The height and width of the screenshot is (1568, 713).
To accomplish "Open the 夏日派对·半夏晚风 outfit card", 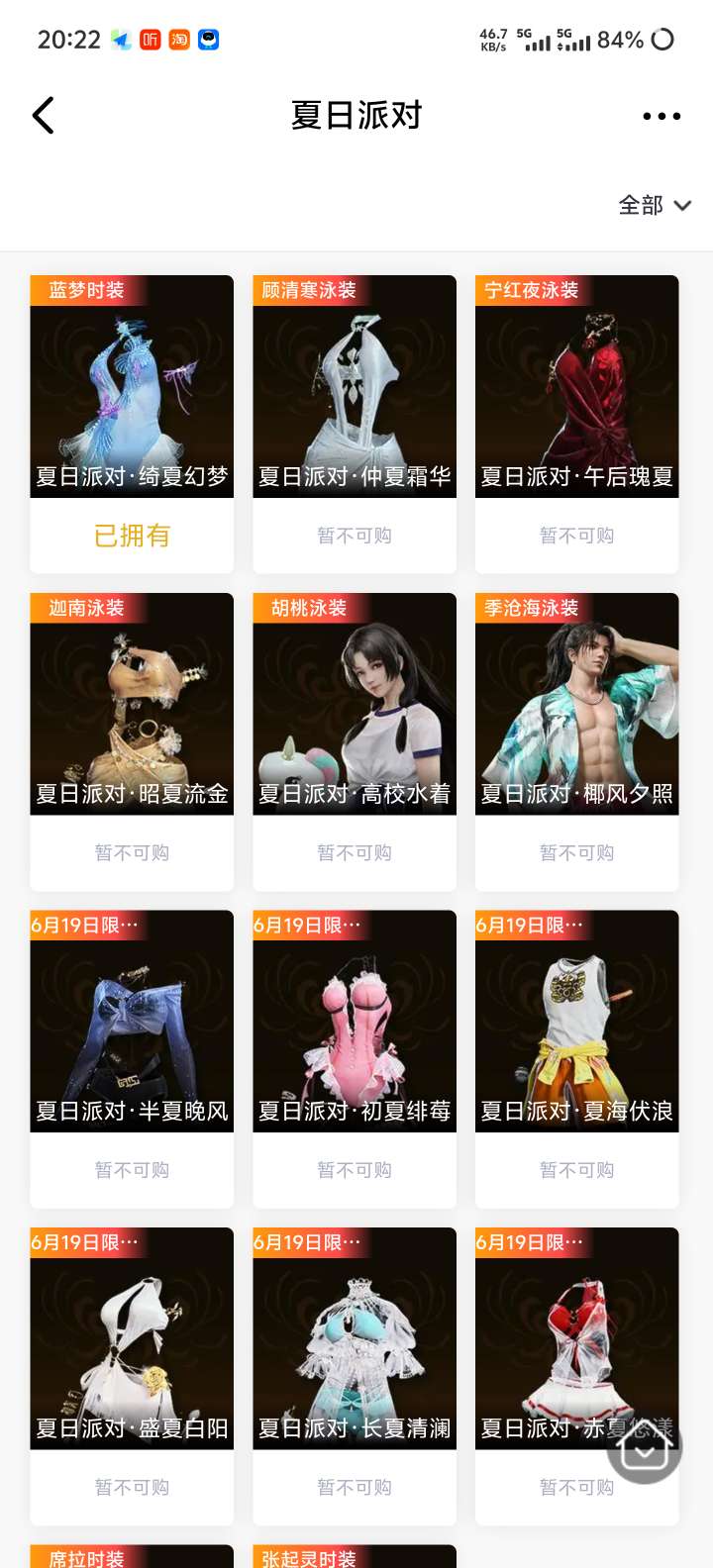I will (132, 1021).
